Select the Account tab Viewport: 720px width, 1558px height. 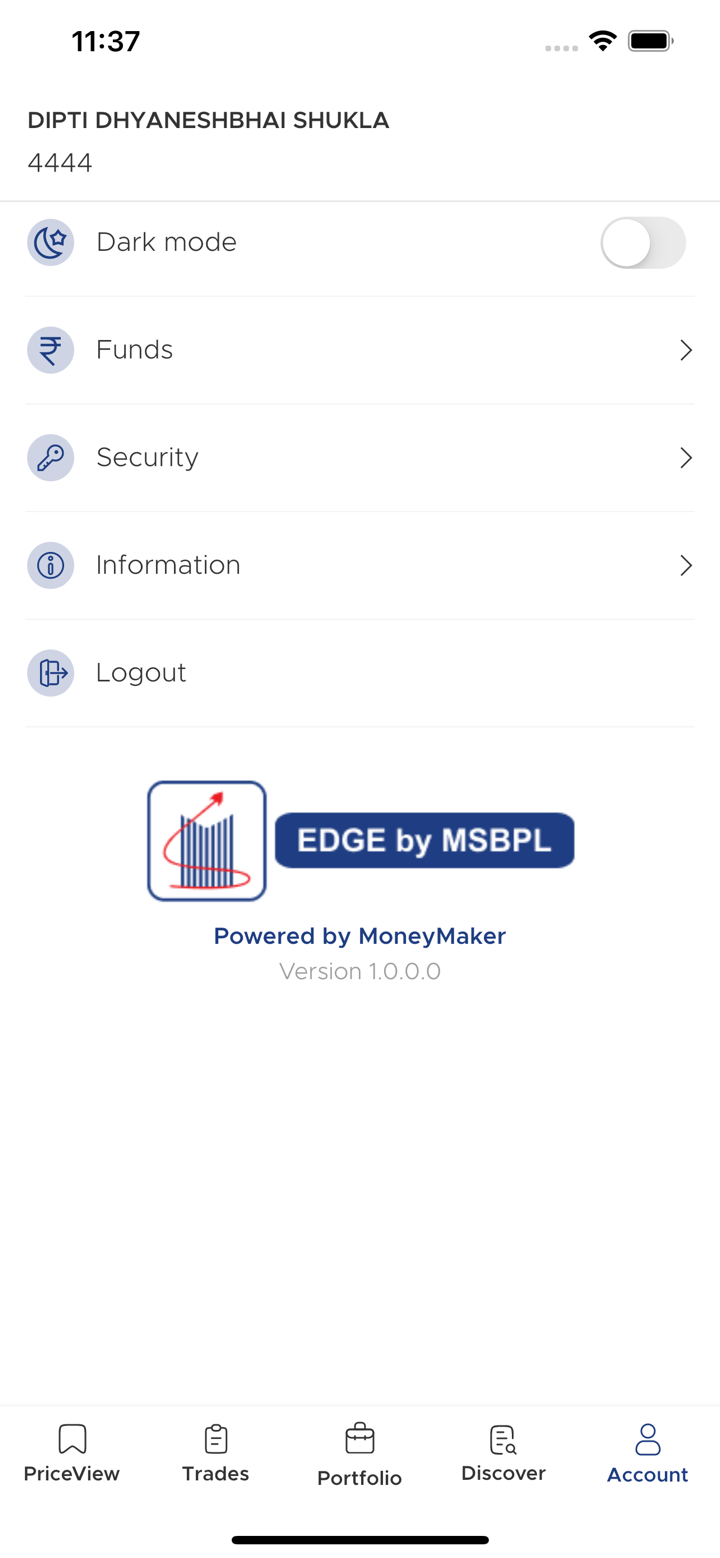point(647,1454)
